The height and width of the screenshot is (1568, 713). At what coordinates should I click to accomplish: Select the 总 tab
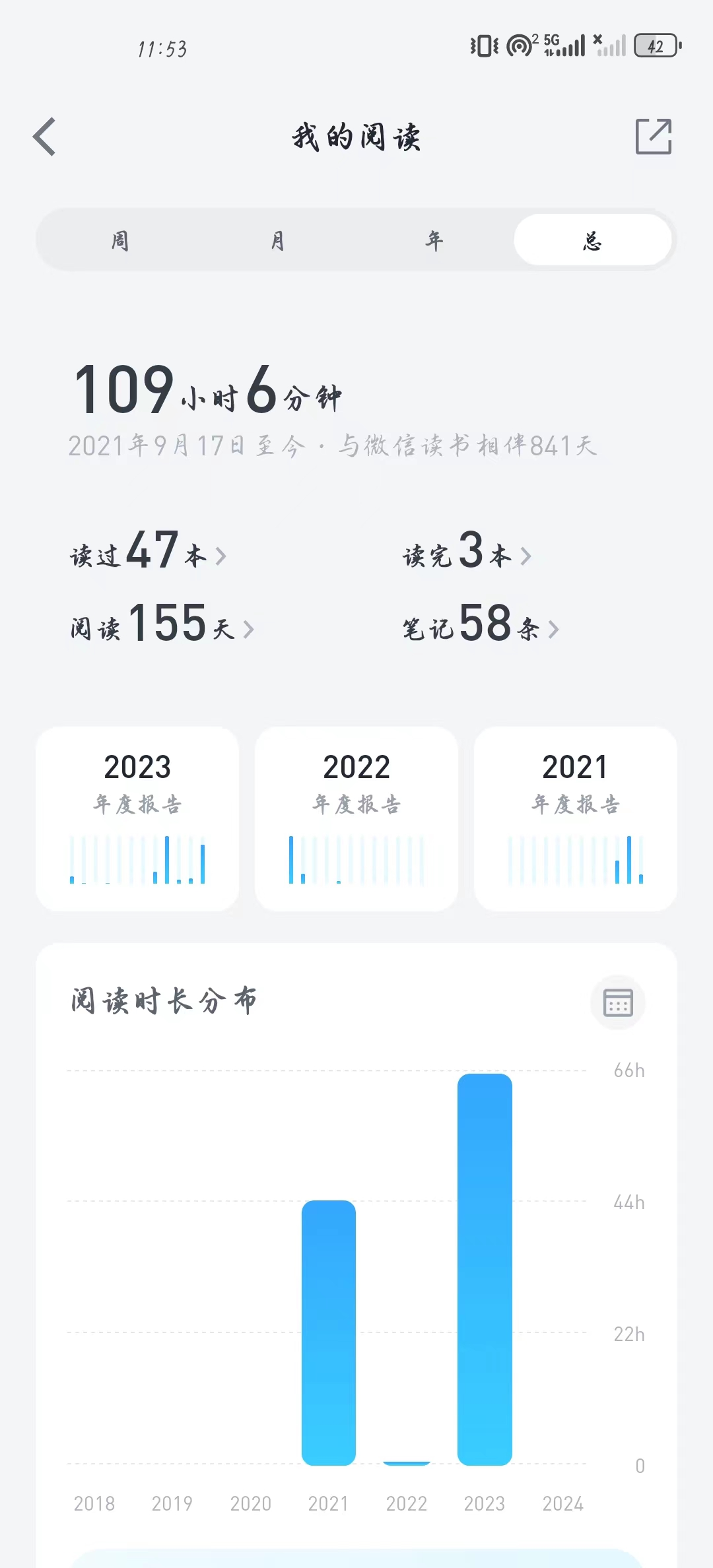592,240
